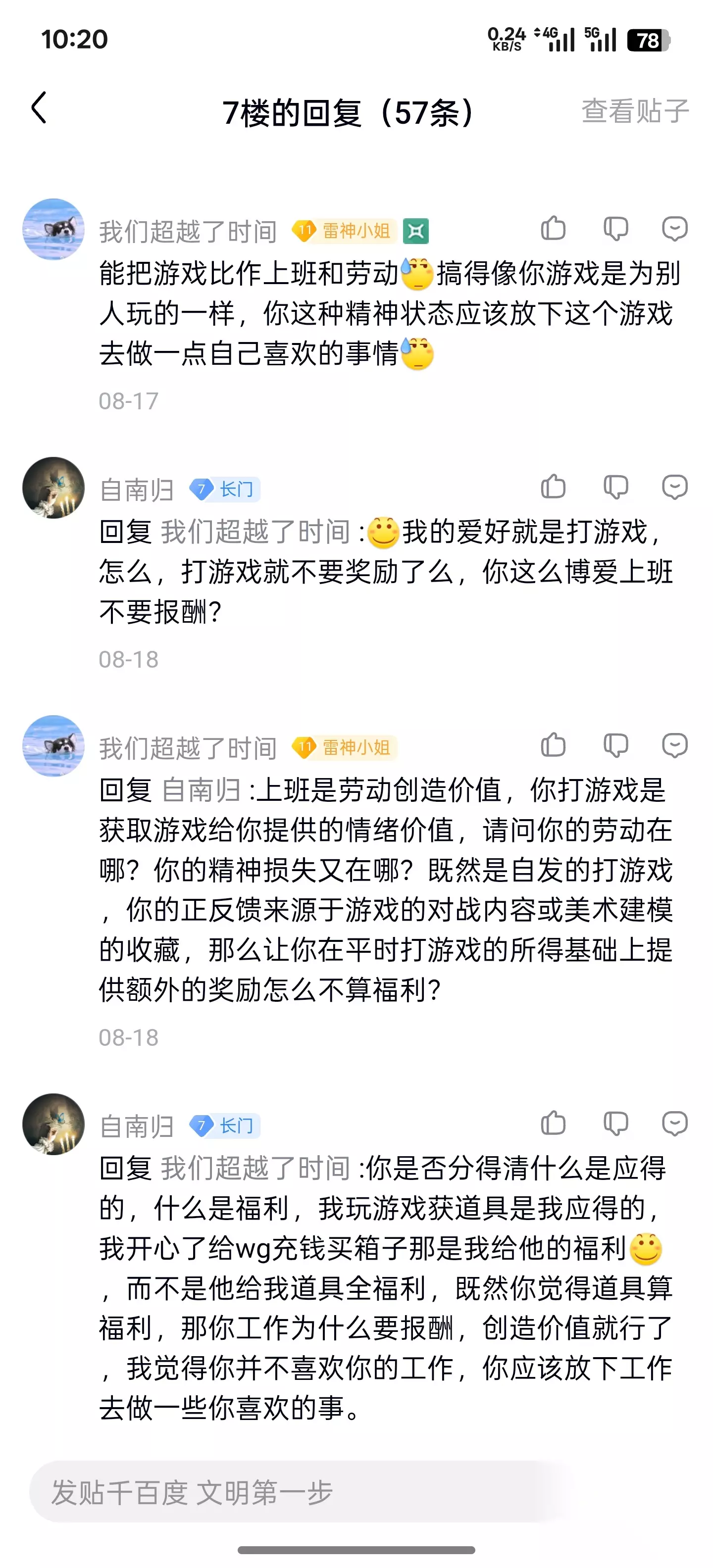Screen dimensions: 713x1568
Task: Tap the 长门 level 7 badge on the last reply
Action: pyautogui.click(x=225, y=1126)
